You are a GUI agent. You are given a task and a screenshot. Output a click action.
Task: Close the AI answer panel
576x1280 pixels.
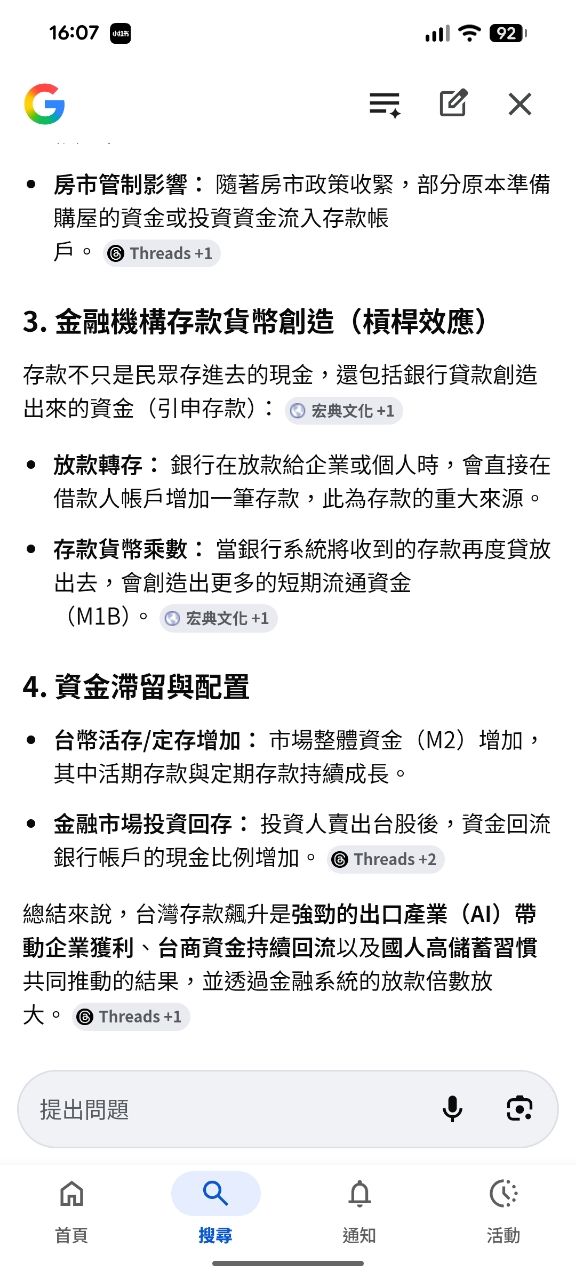(520, 104)
